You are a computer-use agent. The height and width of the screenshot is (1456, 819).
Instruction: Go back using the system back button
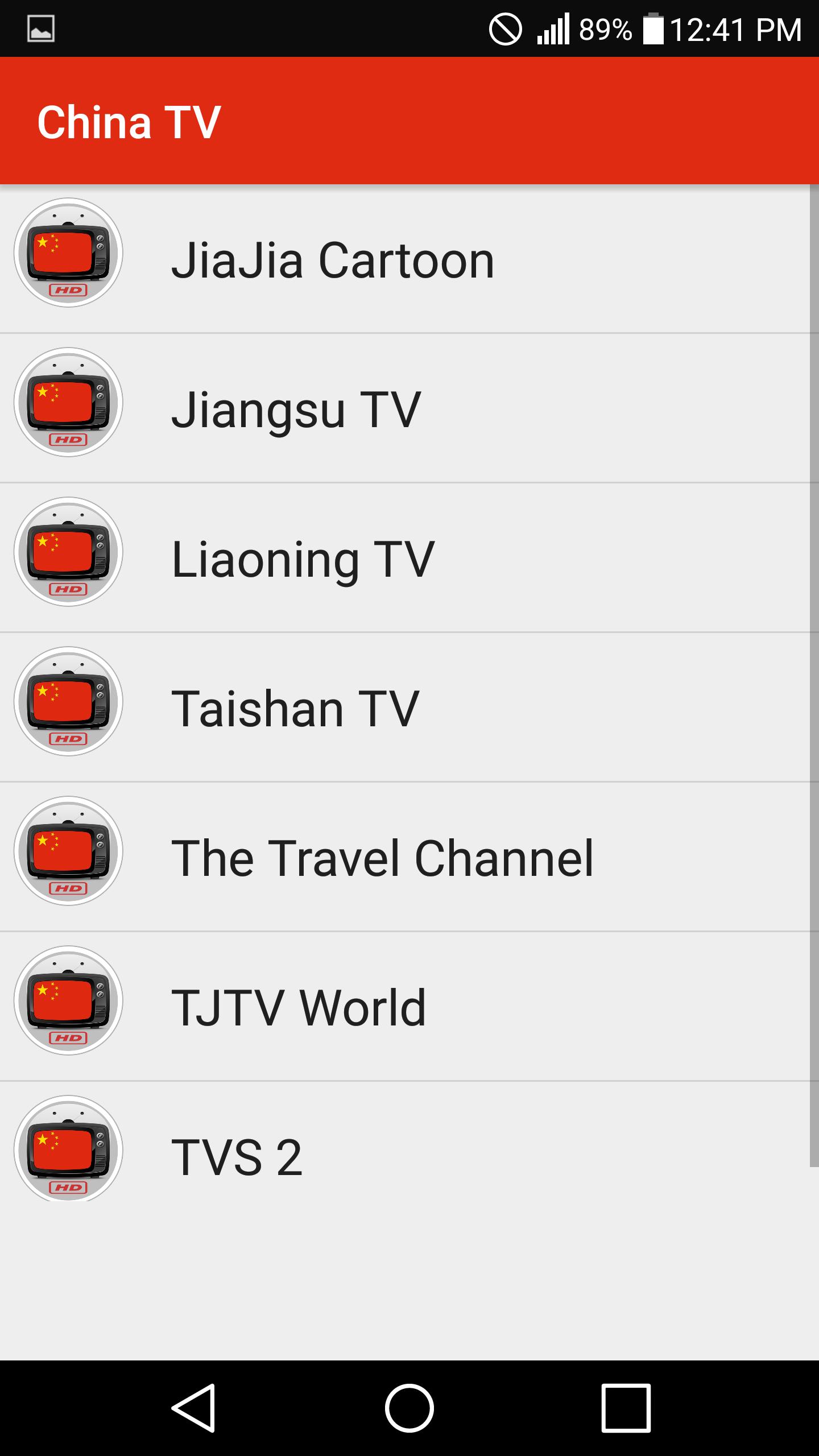tap(193, 1408)
